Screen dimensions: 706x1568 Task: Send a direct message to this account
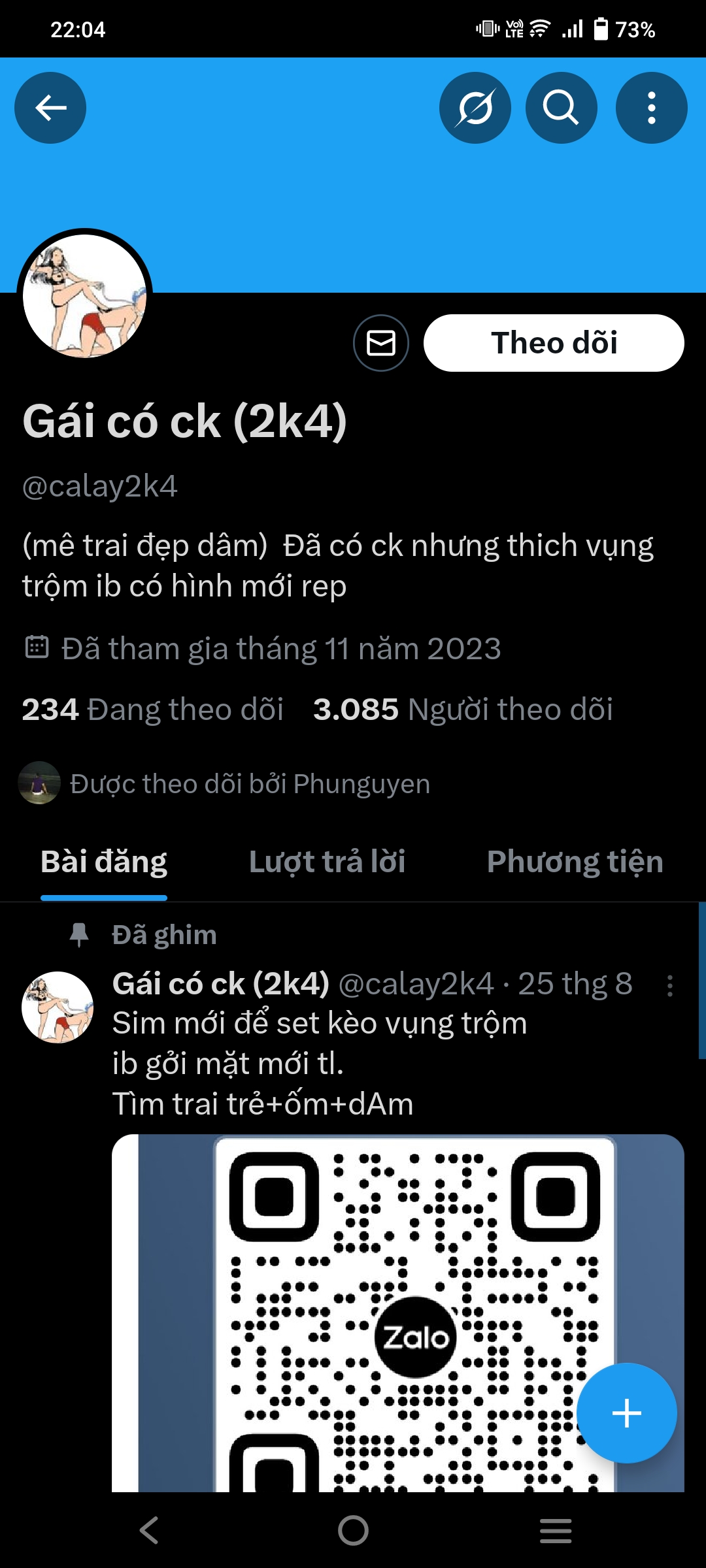point(381,343)
